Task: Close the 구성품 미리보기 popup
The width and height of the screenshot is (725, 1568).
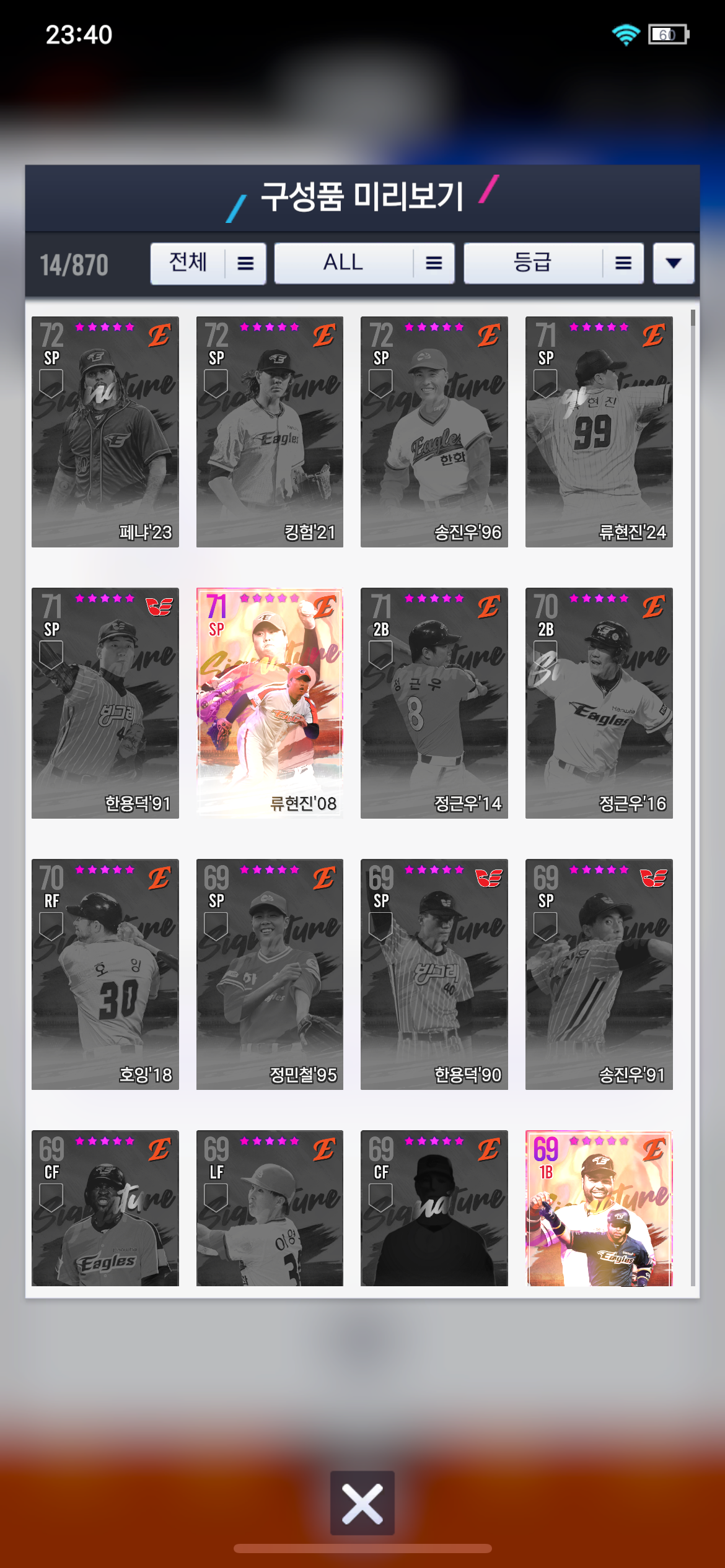Action: pyautogui.click(x=362, y=1502)
